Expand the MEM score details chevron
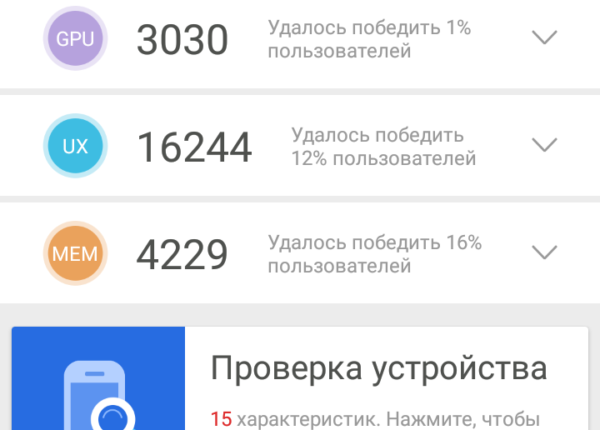The width and height of the screenshot is (600, 430). pyautogui.click(x=544, y=251)
